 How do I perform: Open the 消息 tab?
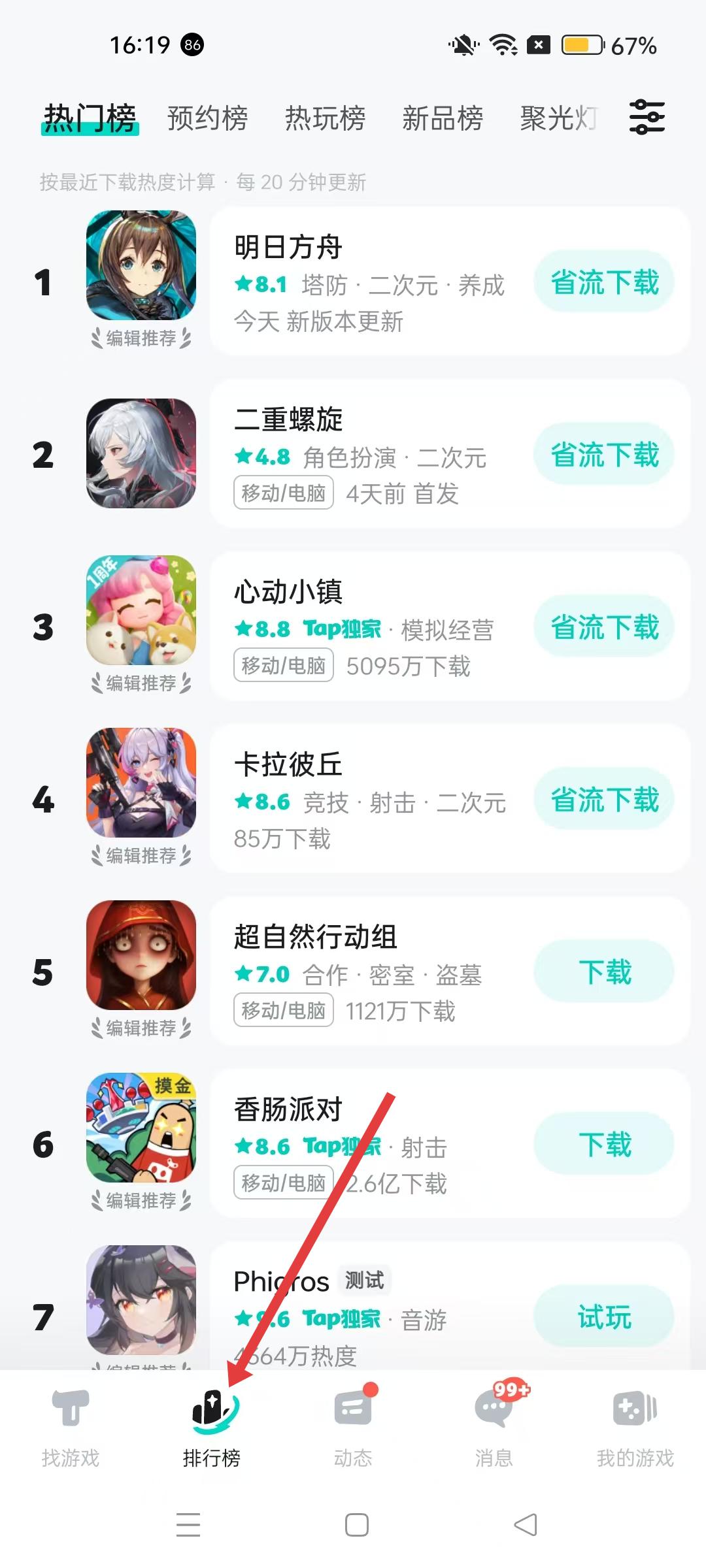[x=494, y=1428]
